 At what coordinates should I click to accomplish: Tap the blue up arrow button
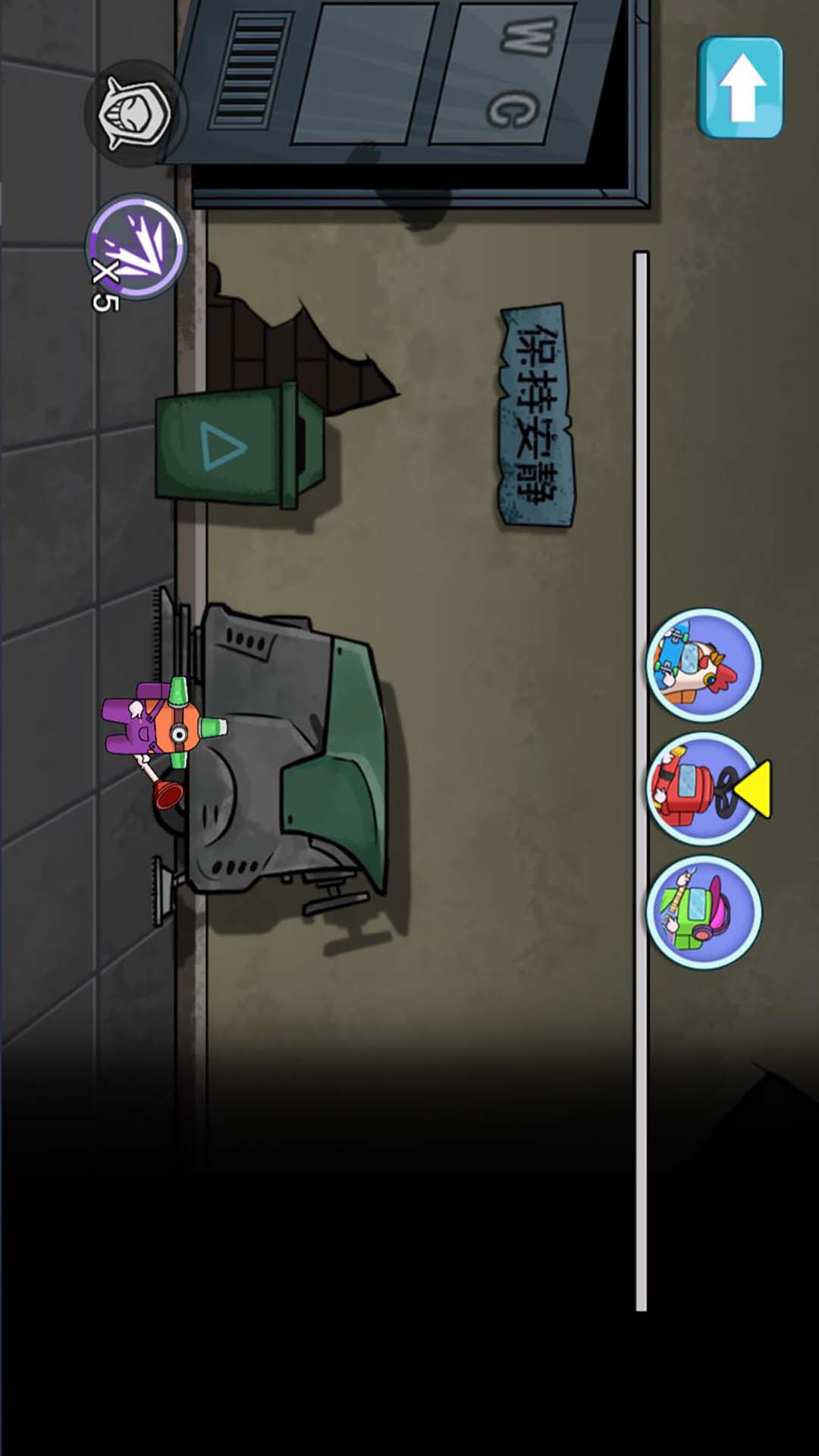[740, 88]
